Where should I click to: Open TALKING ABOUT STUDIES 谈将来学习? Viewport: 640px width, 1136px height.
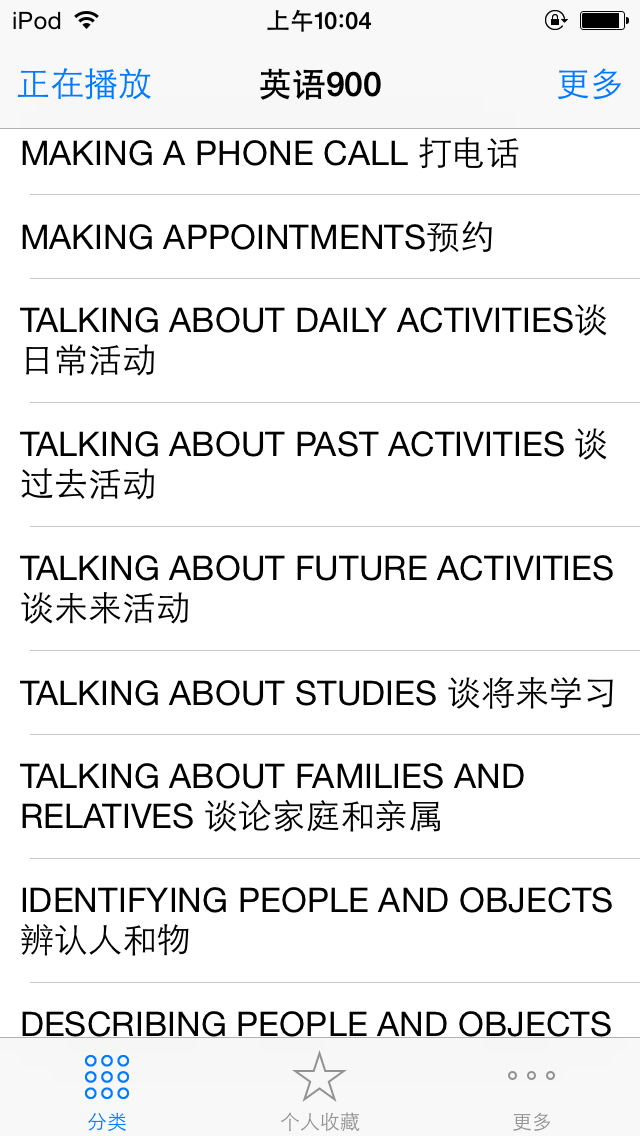pyautogui.click(x=320, y=693)
